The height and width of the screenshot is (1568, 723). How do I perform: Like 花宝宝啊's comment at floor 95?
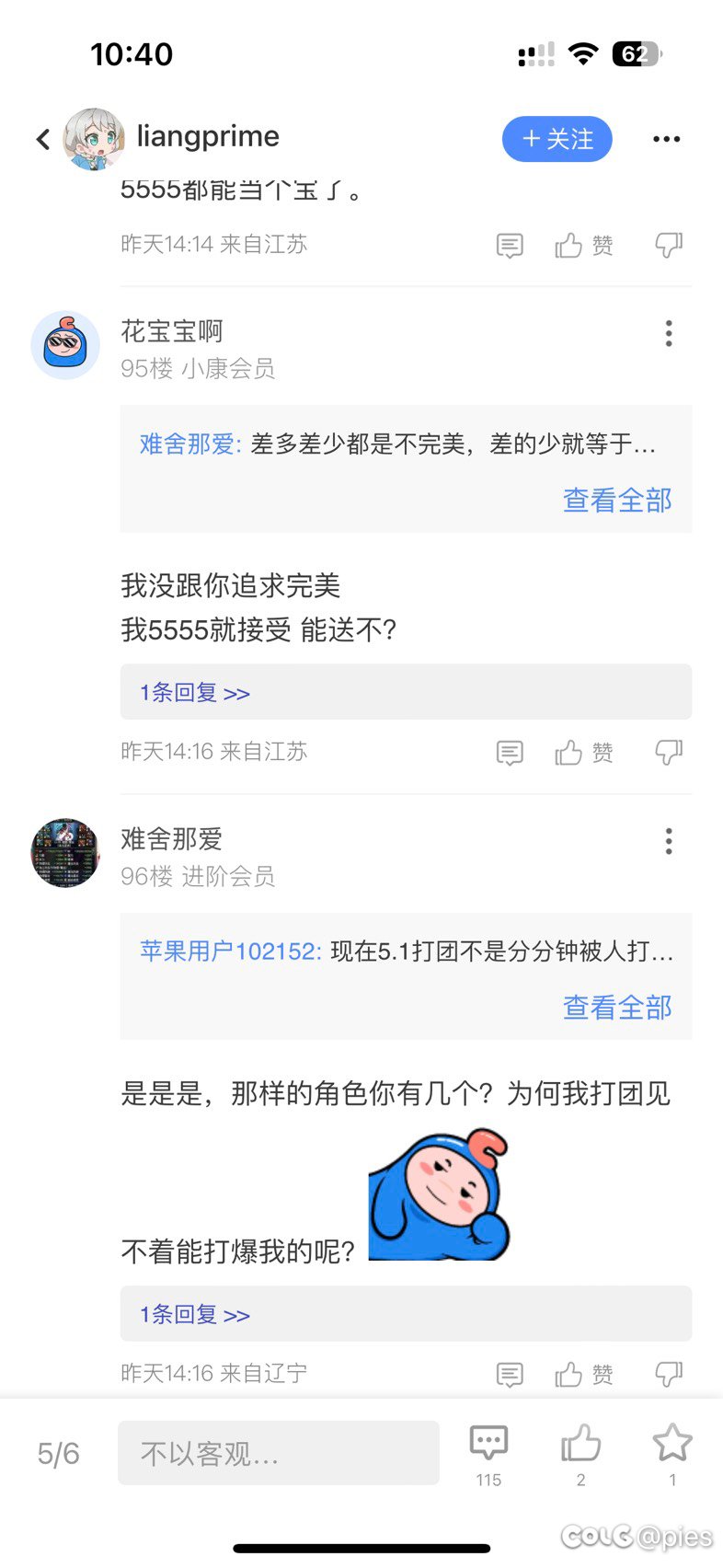[x=583, y=753]
